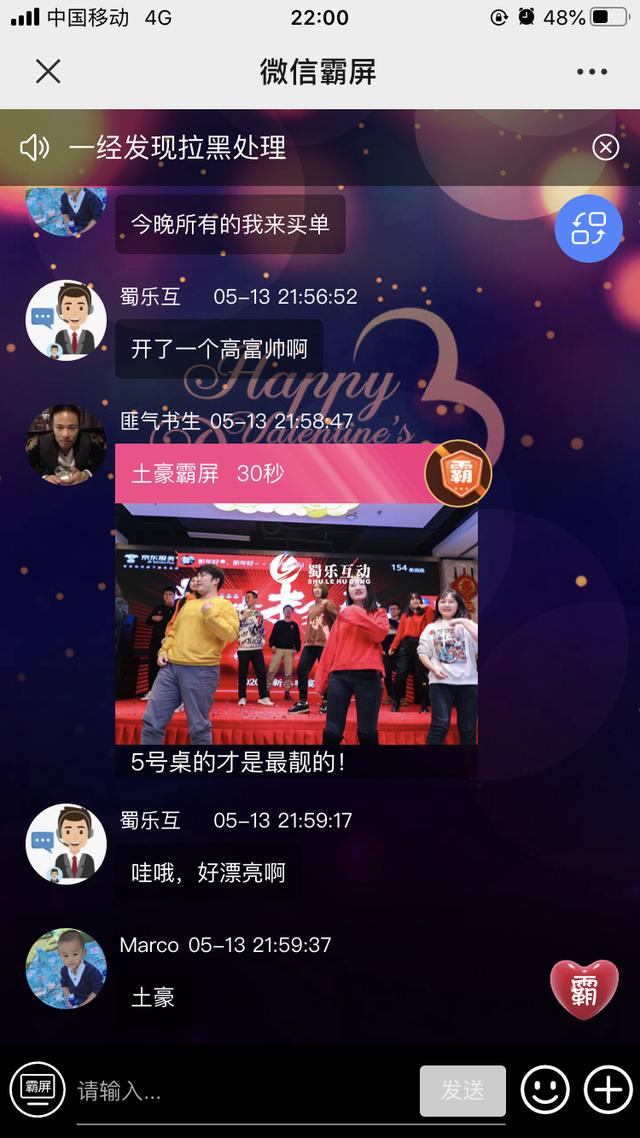Close the 微信霸屏 page
This screenshot has width=640, height=1138.
coord(48,71)
